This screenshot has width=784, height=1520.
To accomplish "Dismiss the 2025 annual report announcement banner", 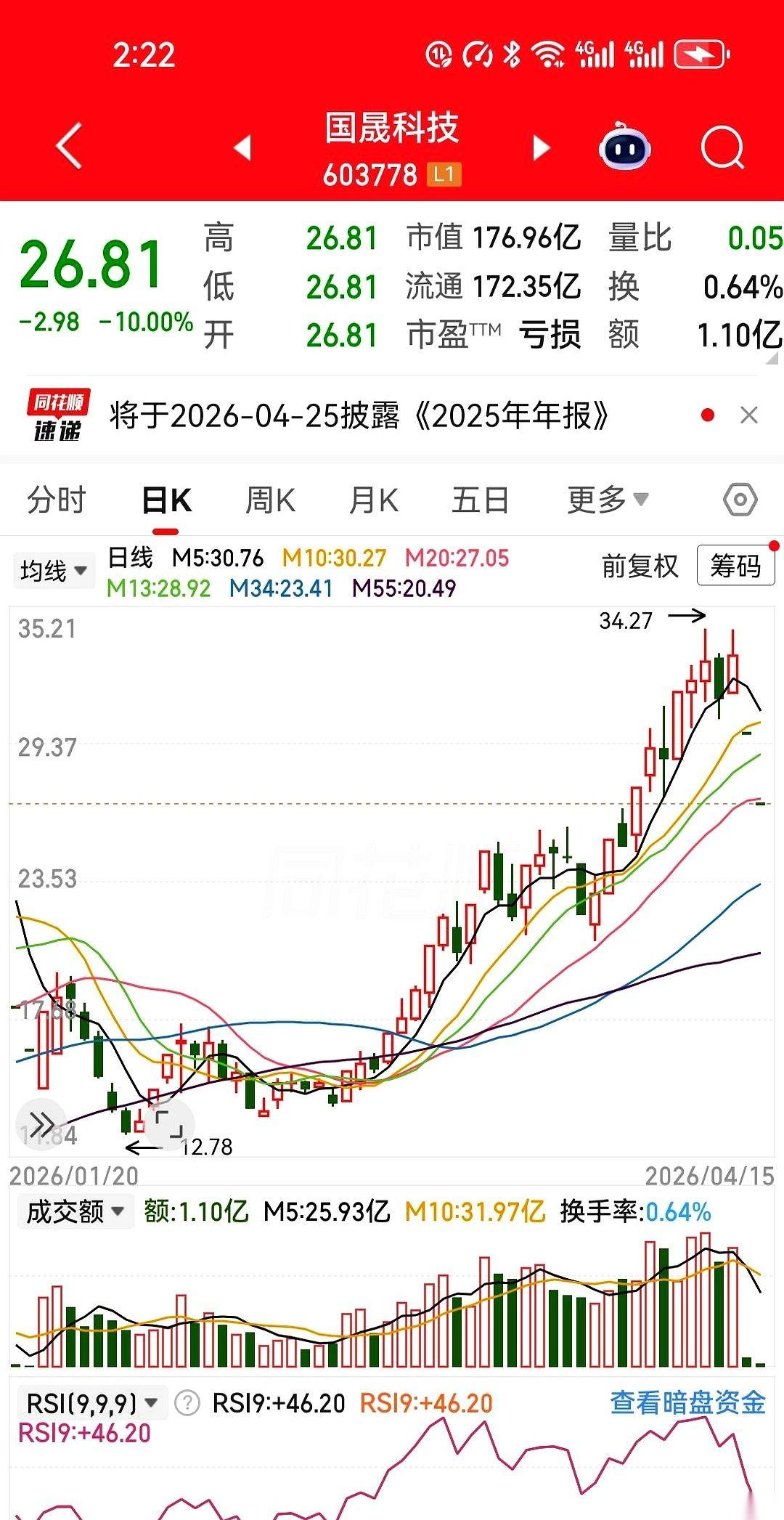I will pyautogui.click(x=749, y=414).
